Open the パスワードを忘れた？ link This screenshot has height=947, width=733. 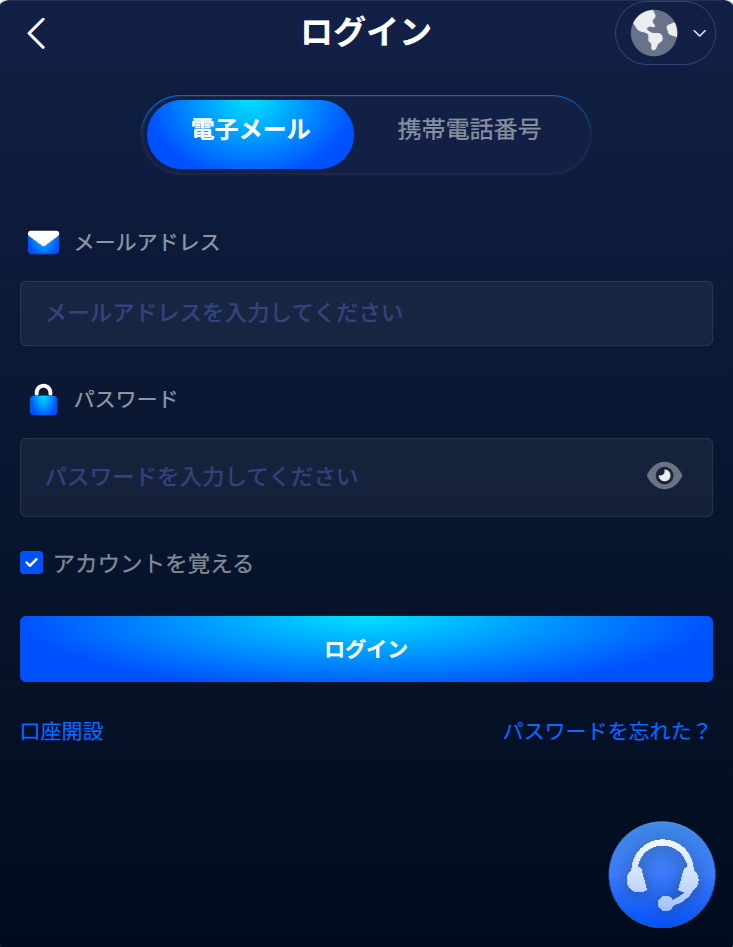(606, 731)
